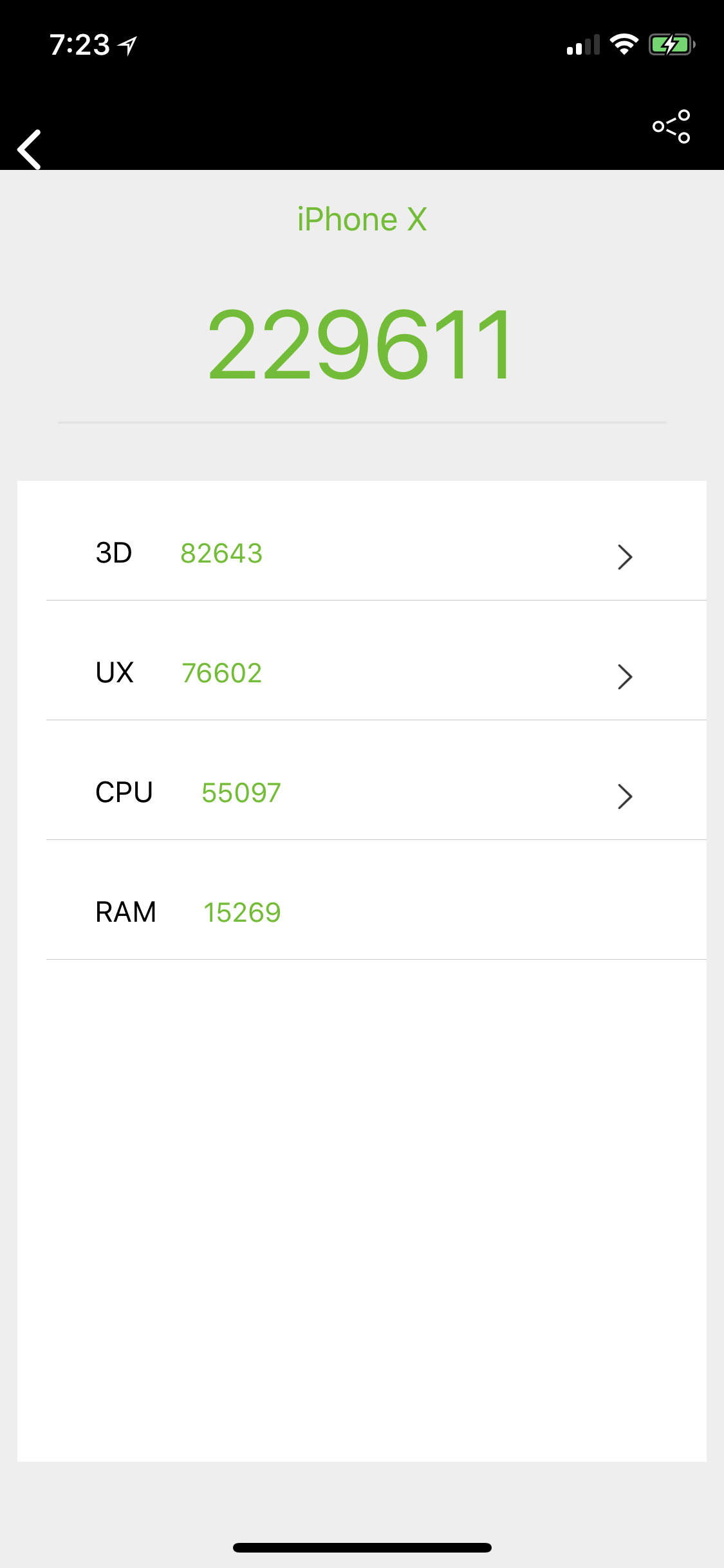
Task: Share the benchmark score
Action: [671, 126]
